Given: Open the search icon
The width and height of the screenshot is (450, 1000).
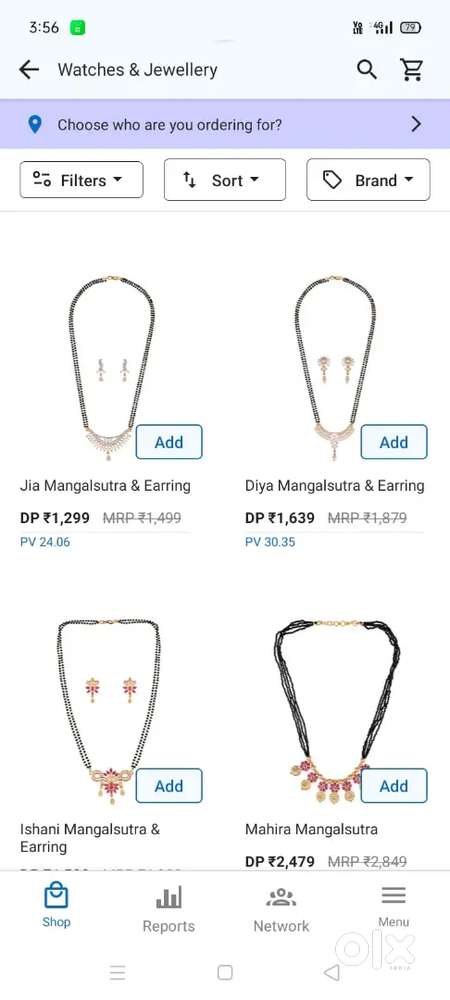Looking at the screenshot, I should tap(367, 70).
